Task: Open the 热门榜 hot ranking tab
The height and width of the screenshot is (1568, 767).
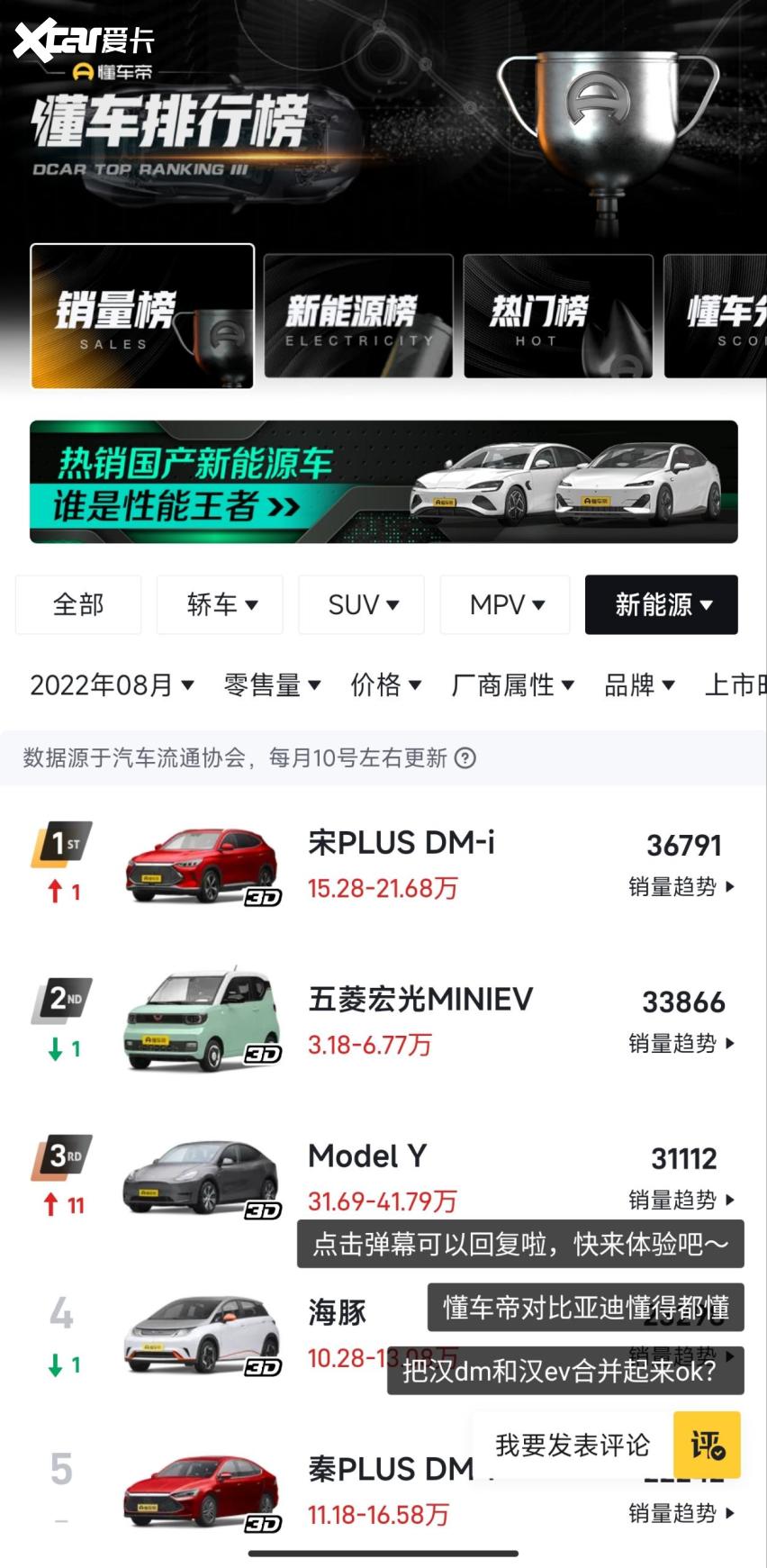Action: 557,316
